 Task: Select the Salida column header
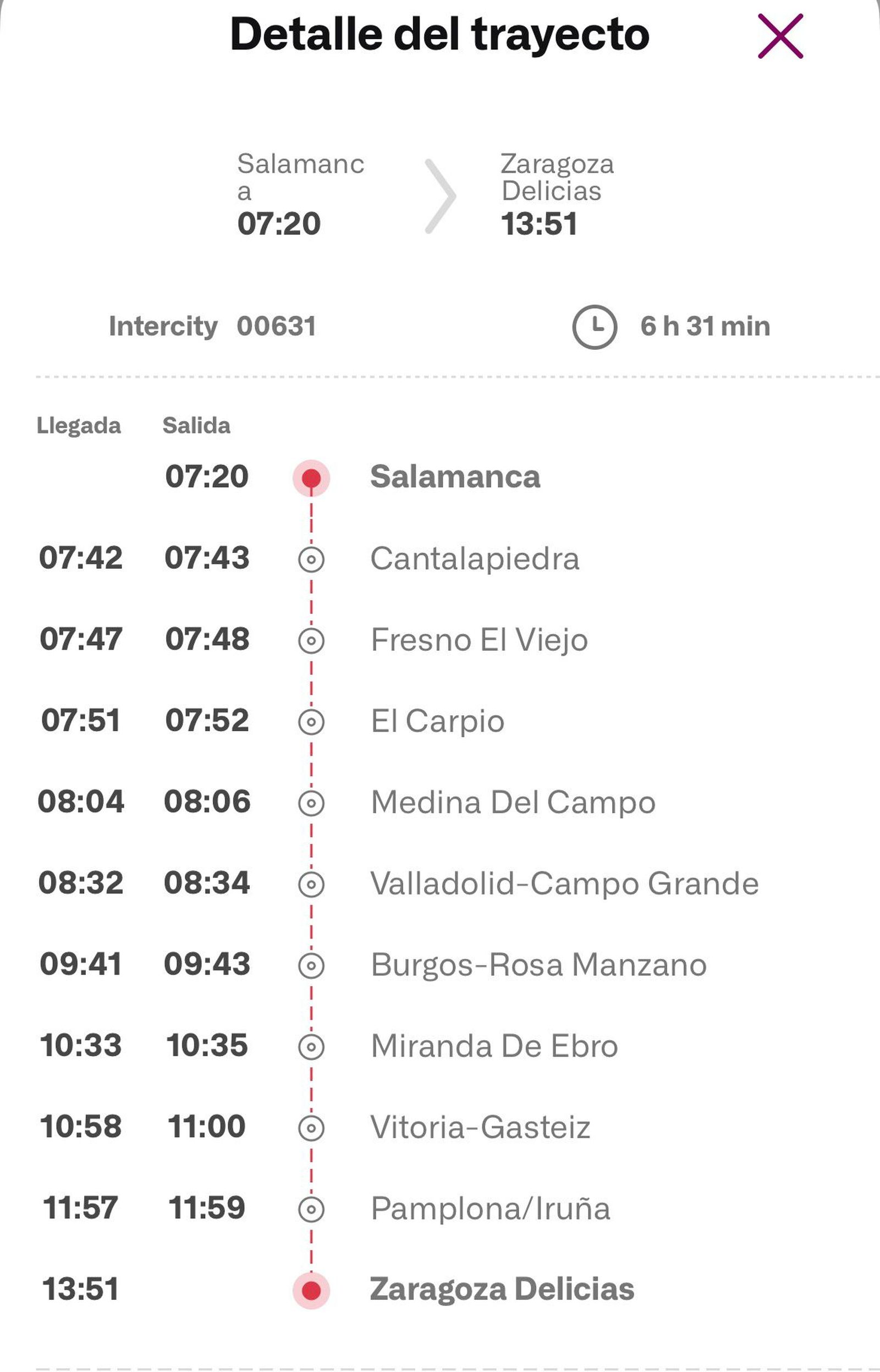(x=196, y=425)
